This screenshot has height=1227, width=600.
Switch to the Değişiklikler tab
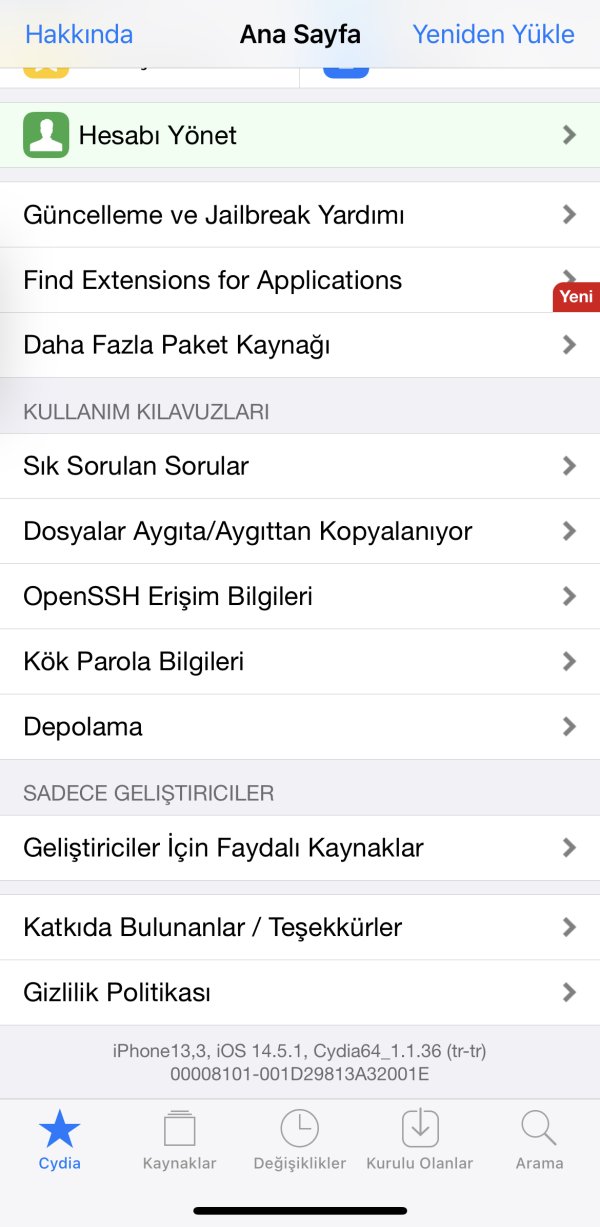pos(300,1140)
